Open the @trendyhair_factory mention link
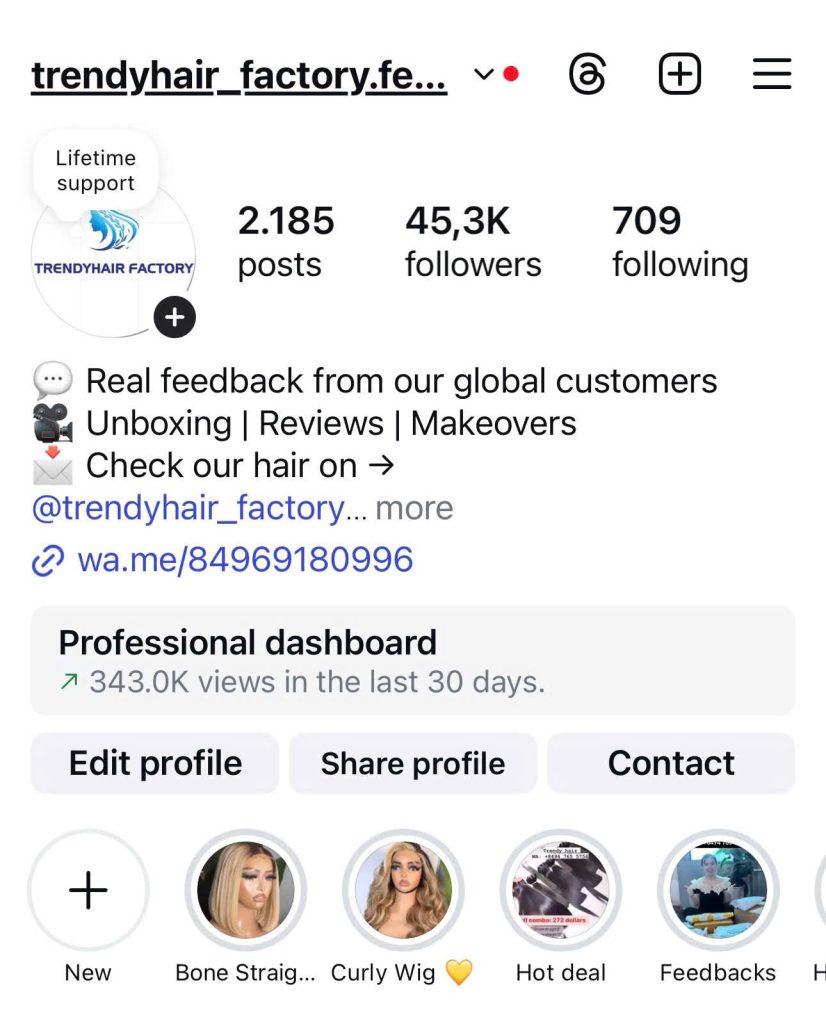826x1024 pixels. 188,508
